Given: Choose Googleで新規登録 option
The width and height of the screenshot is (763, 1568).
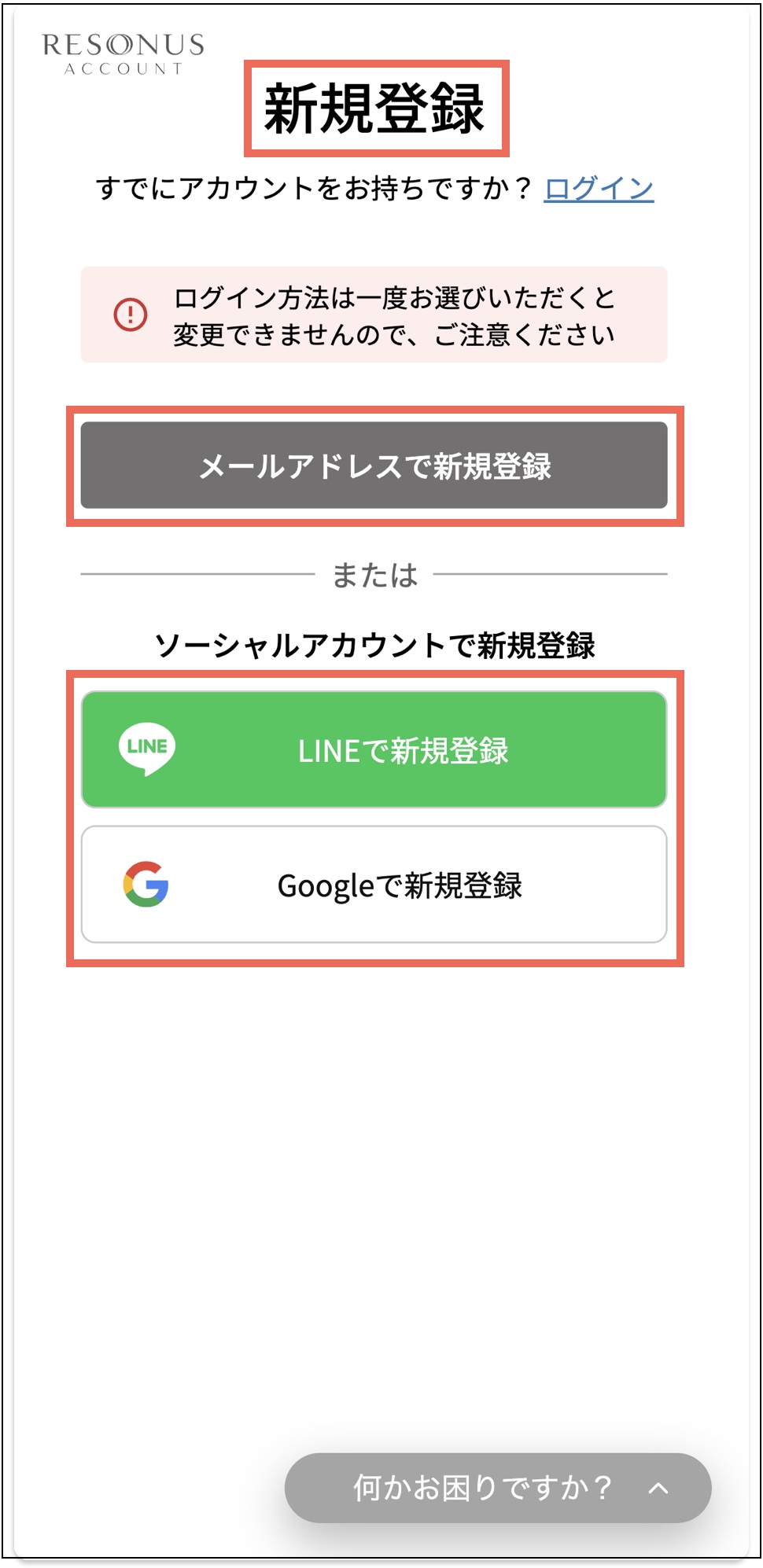Looking at the screenshot, I should 374,885.
